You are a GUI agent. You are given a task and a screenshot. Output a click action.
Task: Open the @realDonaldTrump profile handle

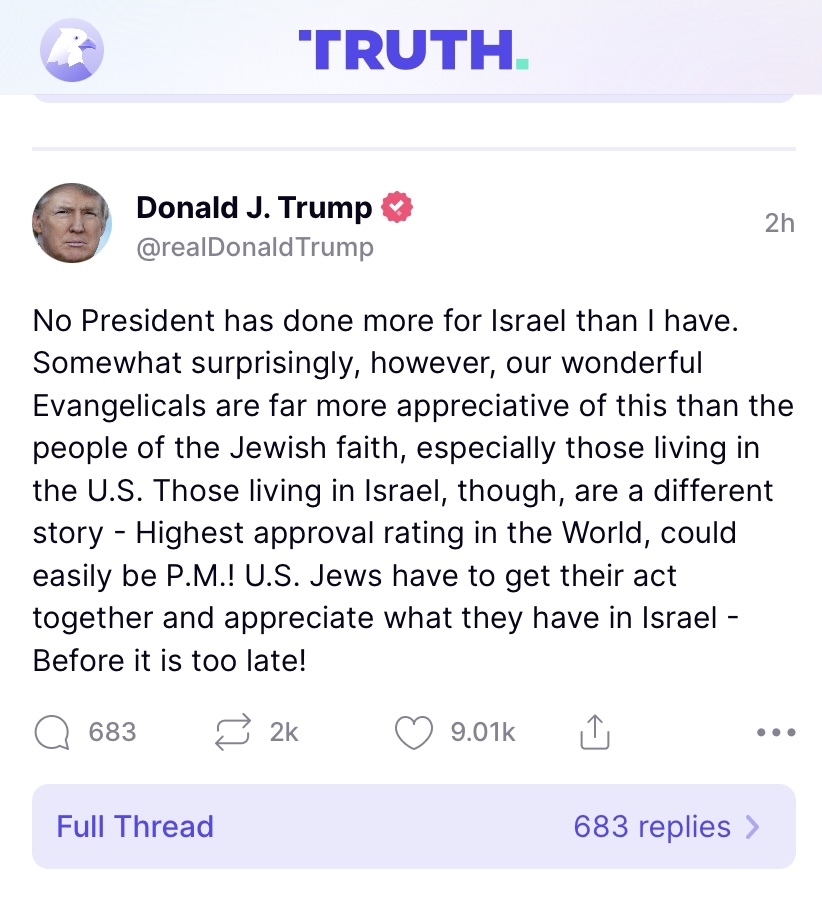coord(254,247)
